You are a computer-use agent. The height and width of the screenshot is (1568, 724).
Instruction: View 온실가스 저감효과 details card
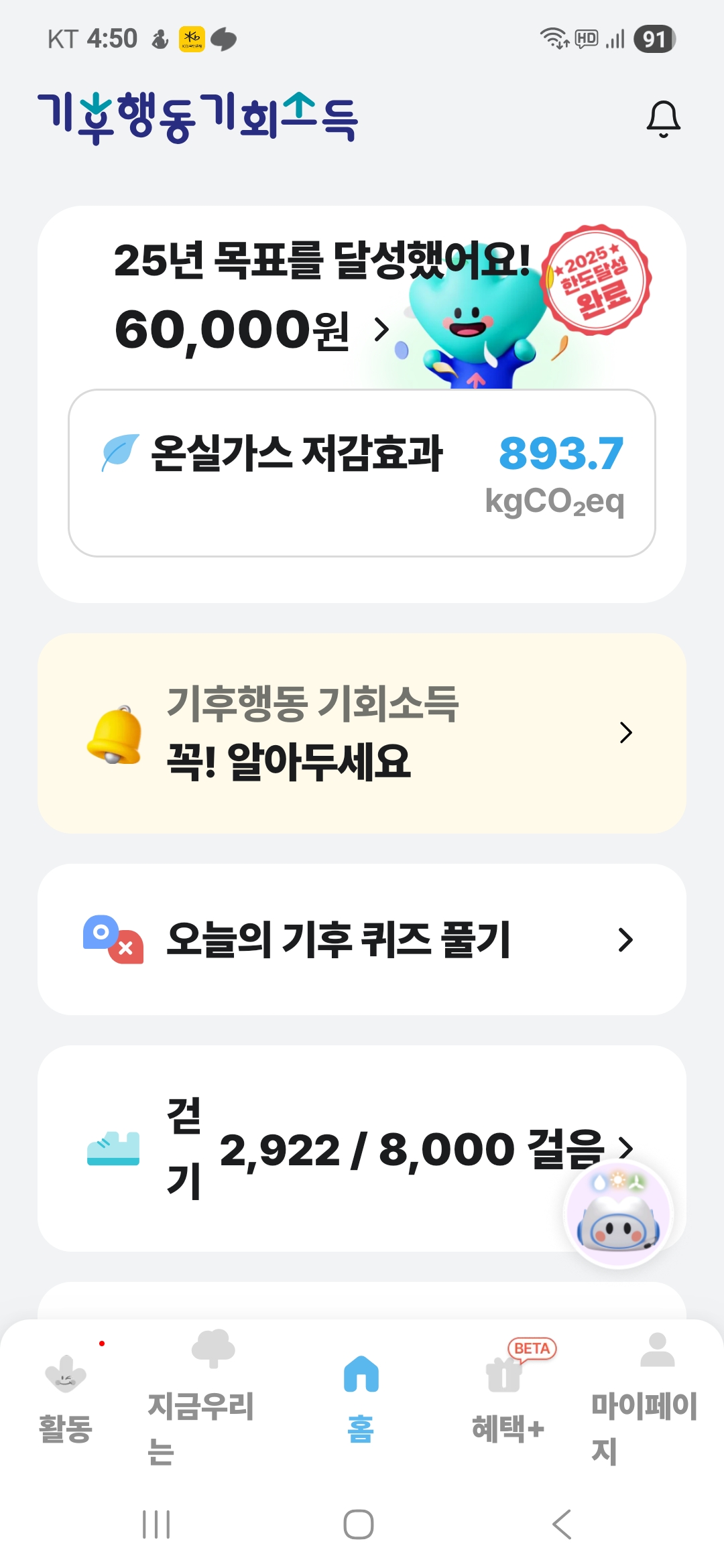click(x=362, y=472)
